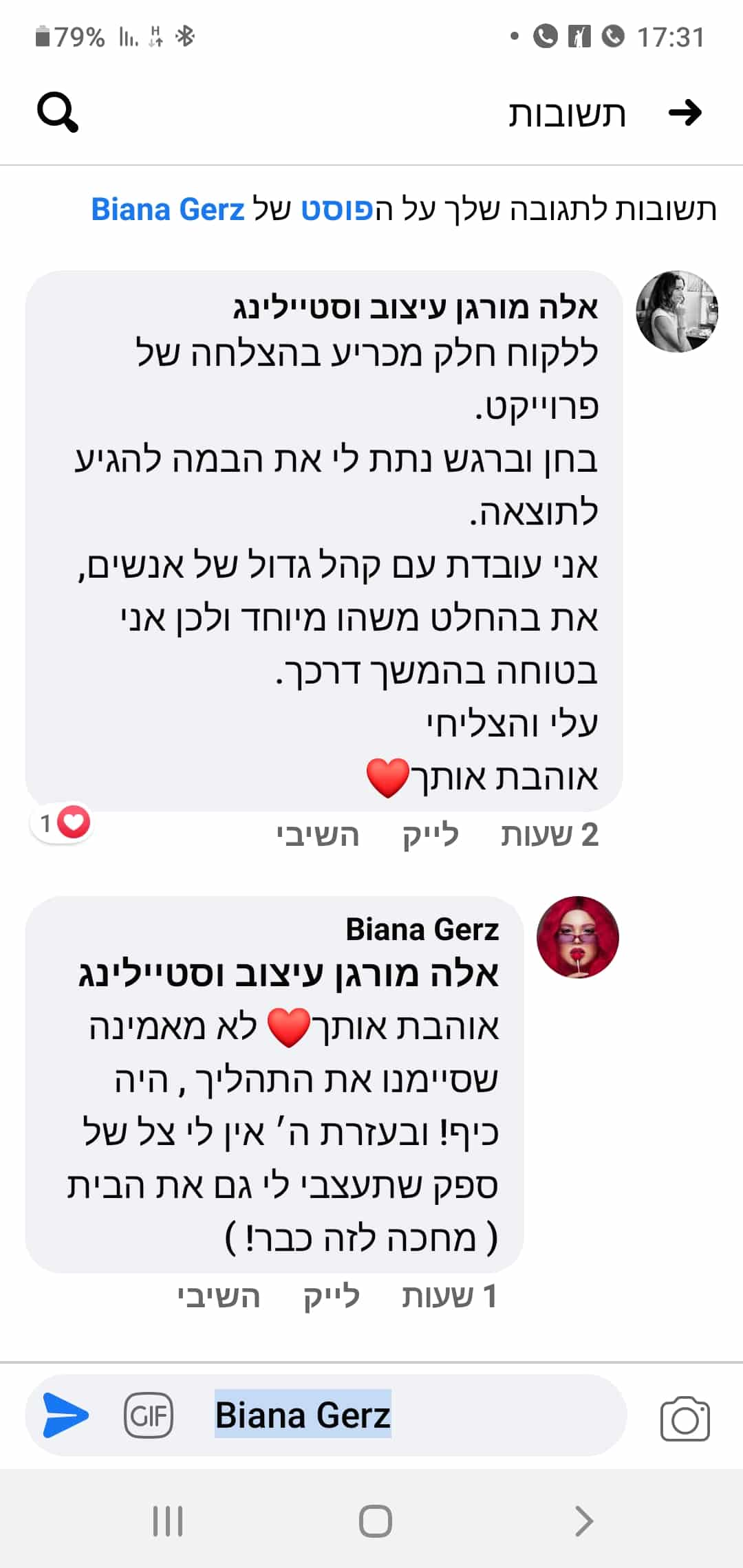This screenshot has height=1568, width=743.
Task: Go to home screen via navigation bar
Action: click(x=375, y=1521)
